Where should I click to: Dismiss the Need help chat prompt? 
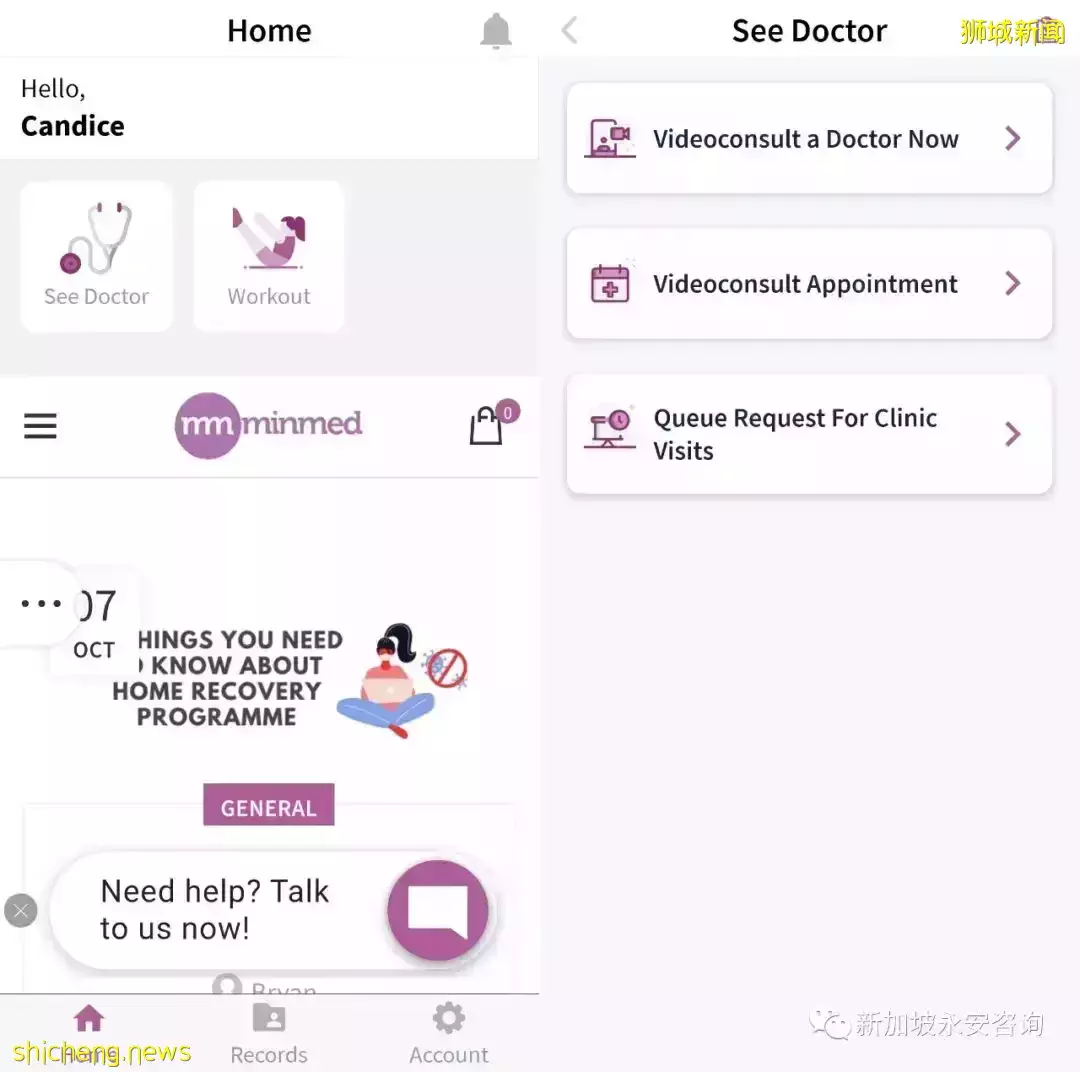click(20, 911)
